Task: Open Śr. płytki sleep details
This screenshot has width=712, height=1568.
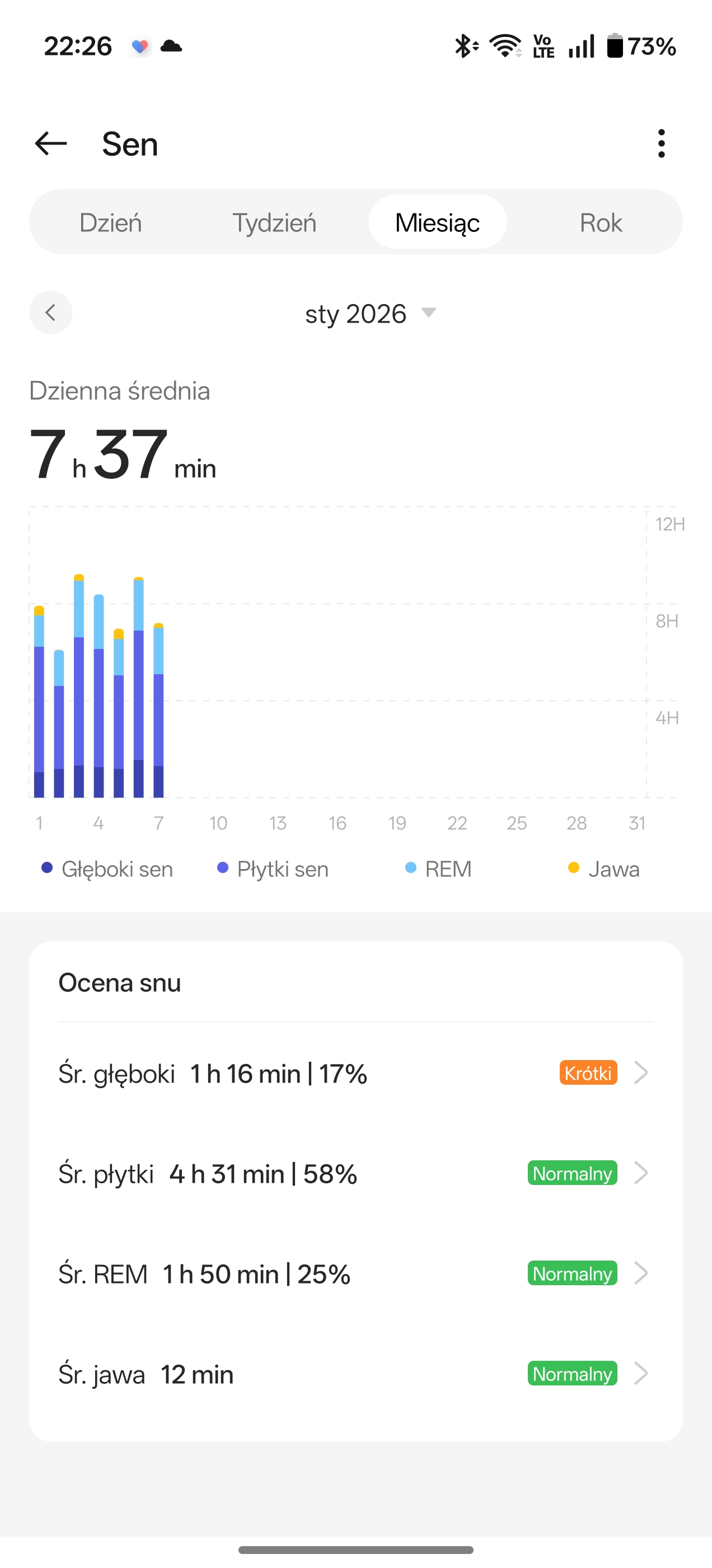Action: (x=355, y=1173)
